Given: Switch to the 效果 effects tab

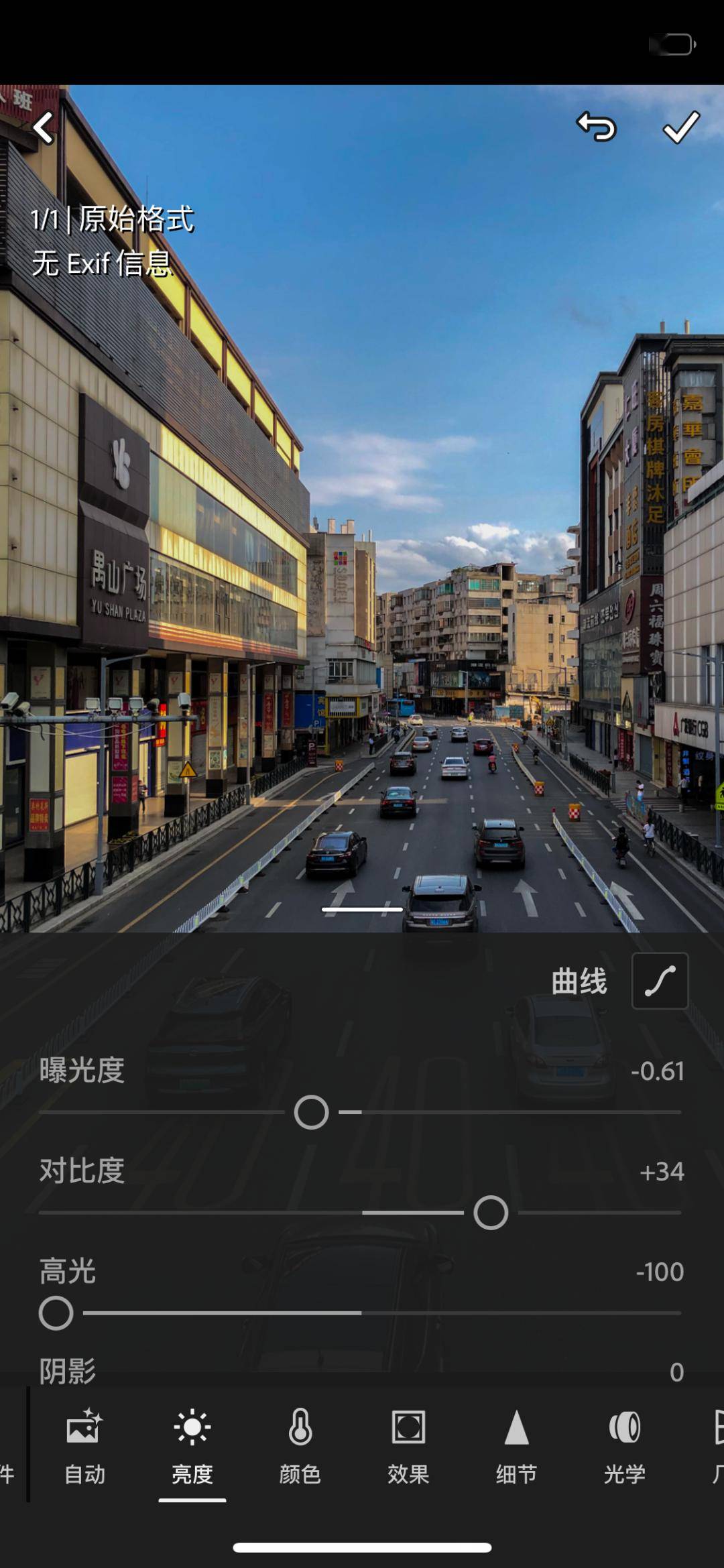Looking at the screenshot, I should pos(408,1445).
